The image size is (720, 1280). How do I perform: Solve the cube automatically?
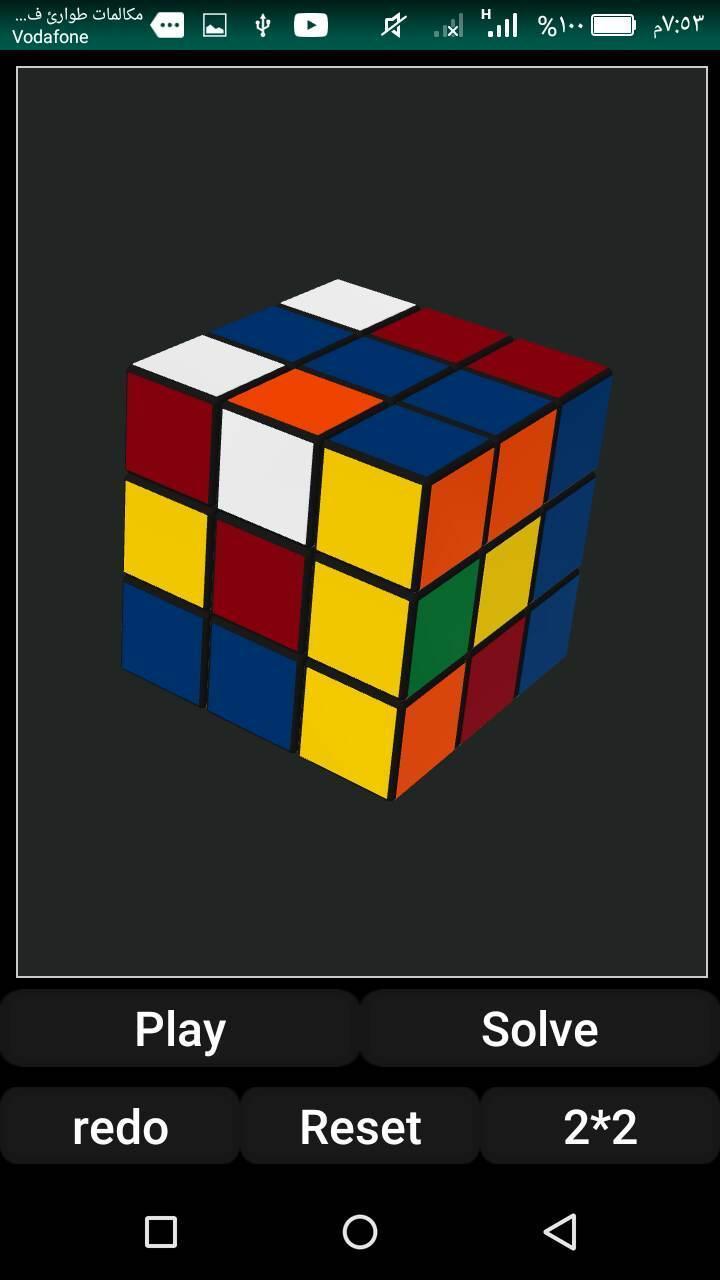540,1028
